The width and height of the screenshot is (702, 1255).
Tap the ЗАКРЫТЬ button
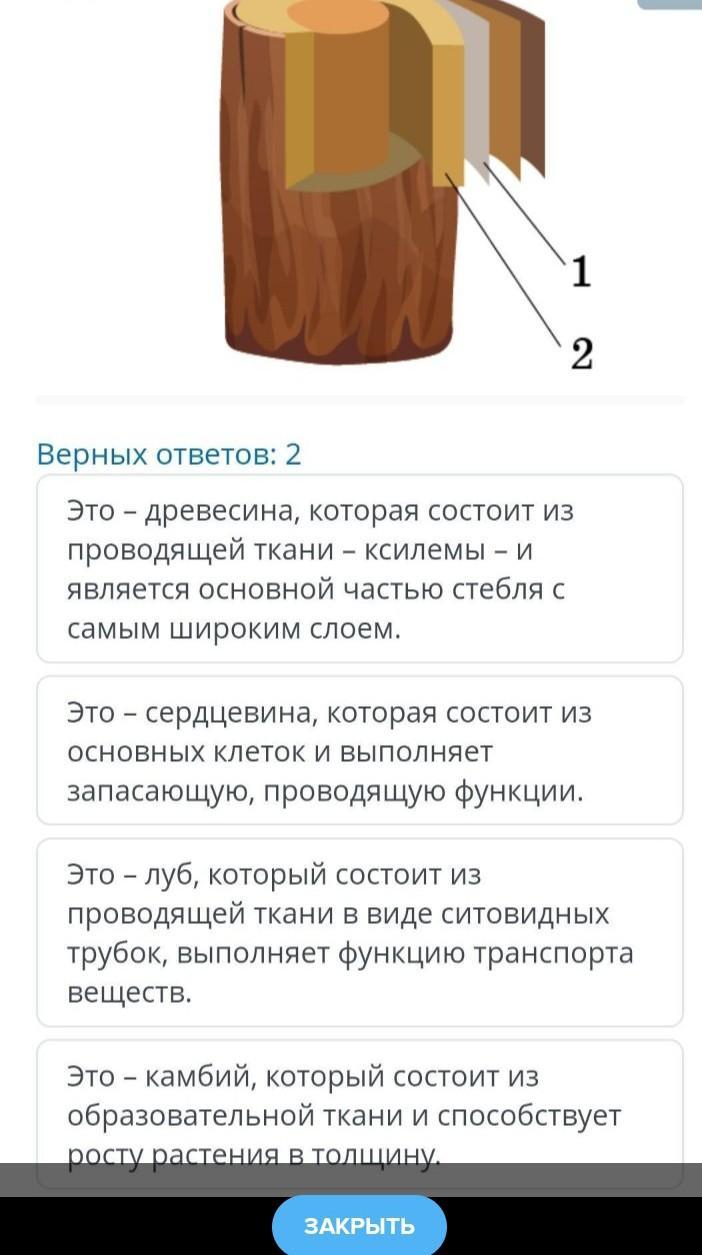click(x=359, y=1225)
